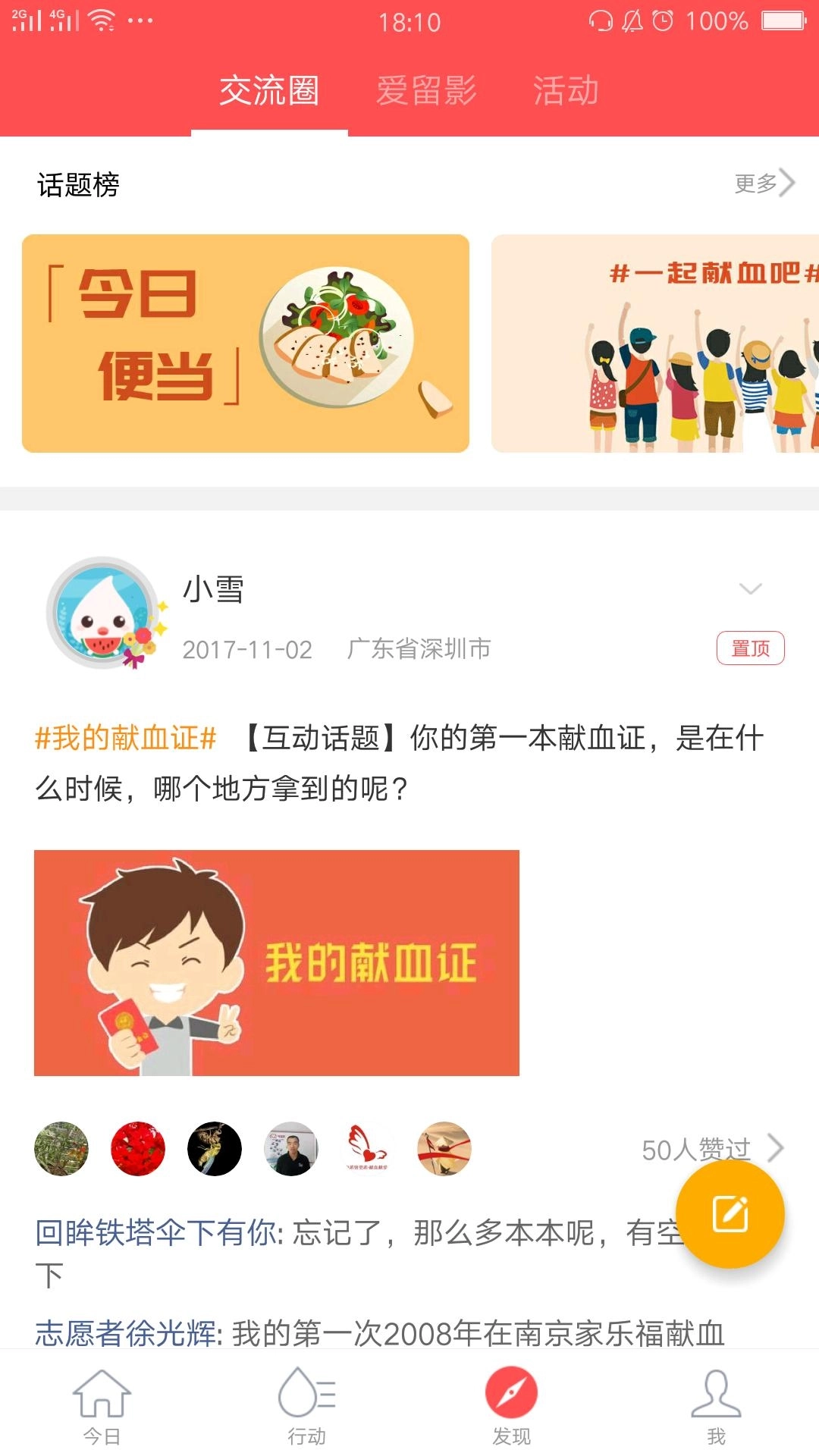Compose a new post
Screen dimensions: 819x1456
(730, 1214)
